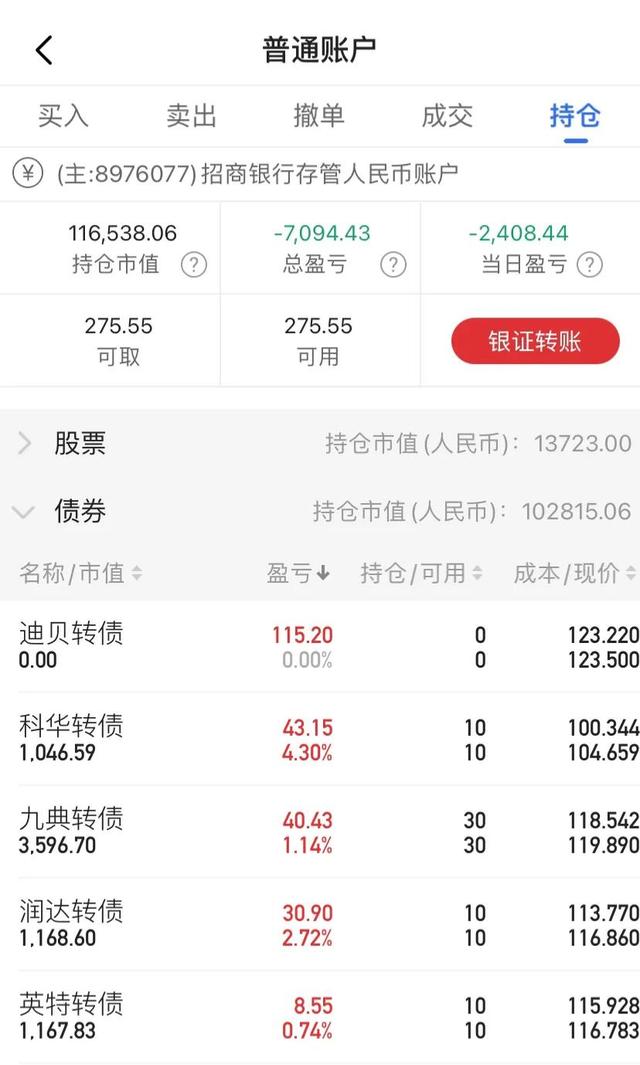
Task: Switch to the 买入 tab
Action: [63, 115]
